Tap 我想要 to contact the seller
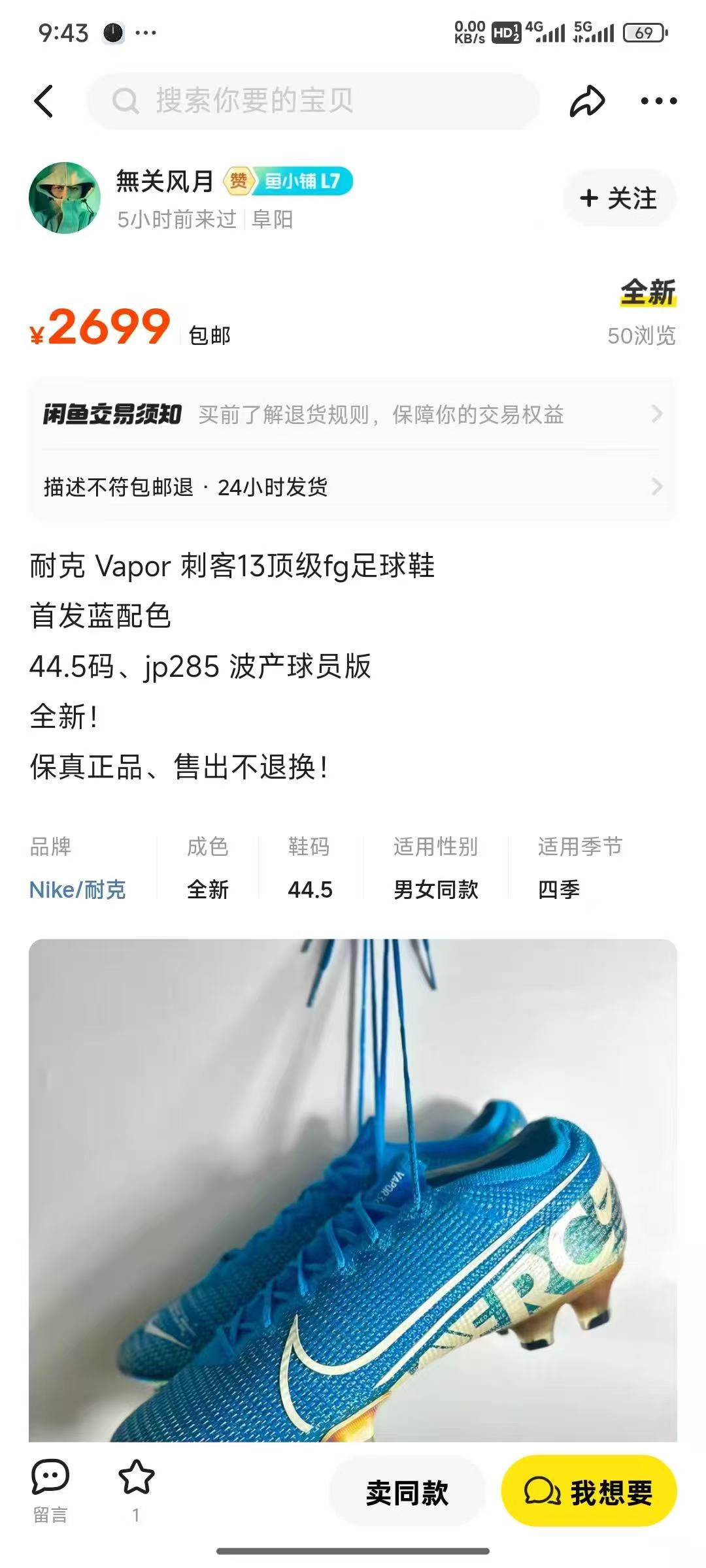Image resolution: width=706 pixels, height=1568 pixels. point(589,1492)
